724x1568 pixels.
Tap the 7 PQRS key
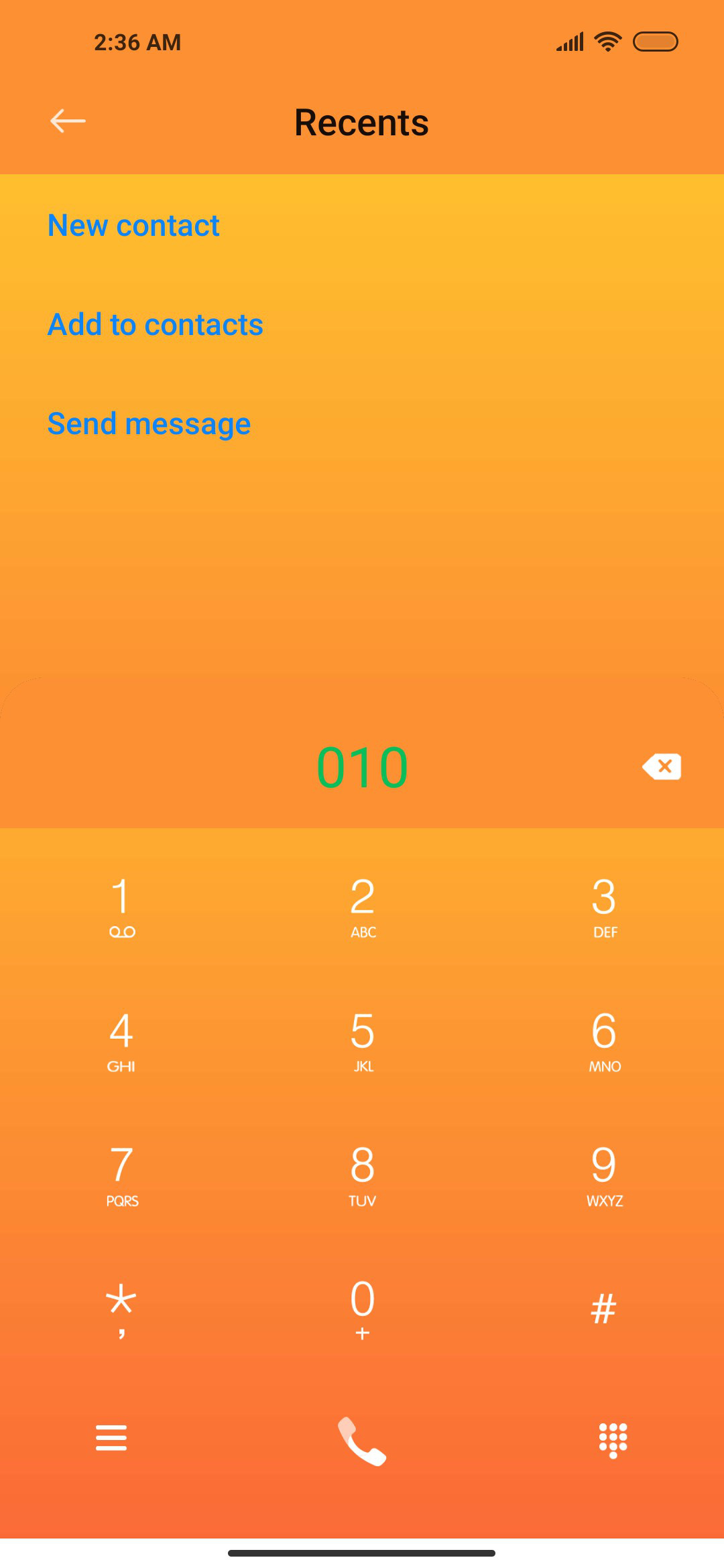pyautogui.click(x=121, y=1173)
